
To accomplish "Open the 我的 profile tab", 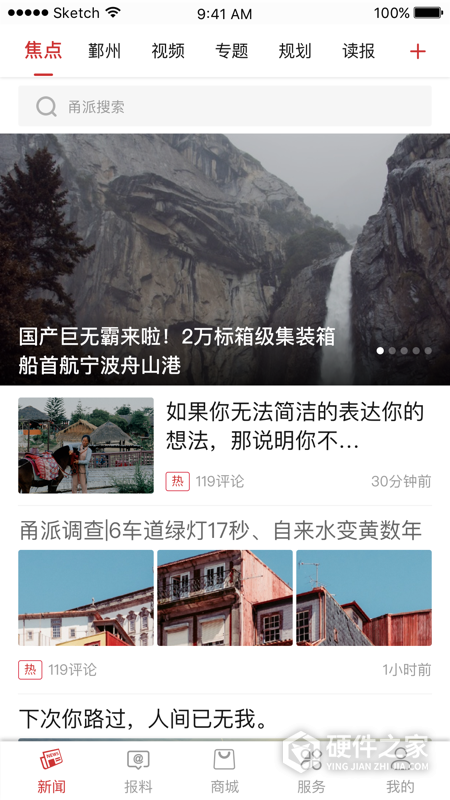I will (x=401, y=772).
